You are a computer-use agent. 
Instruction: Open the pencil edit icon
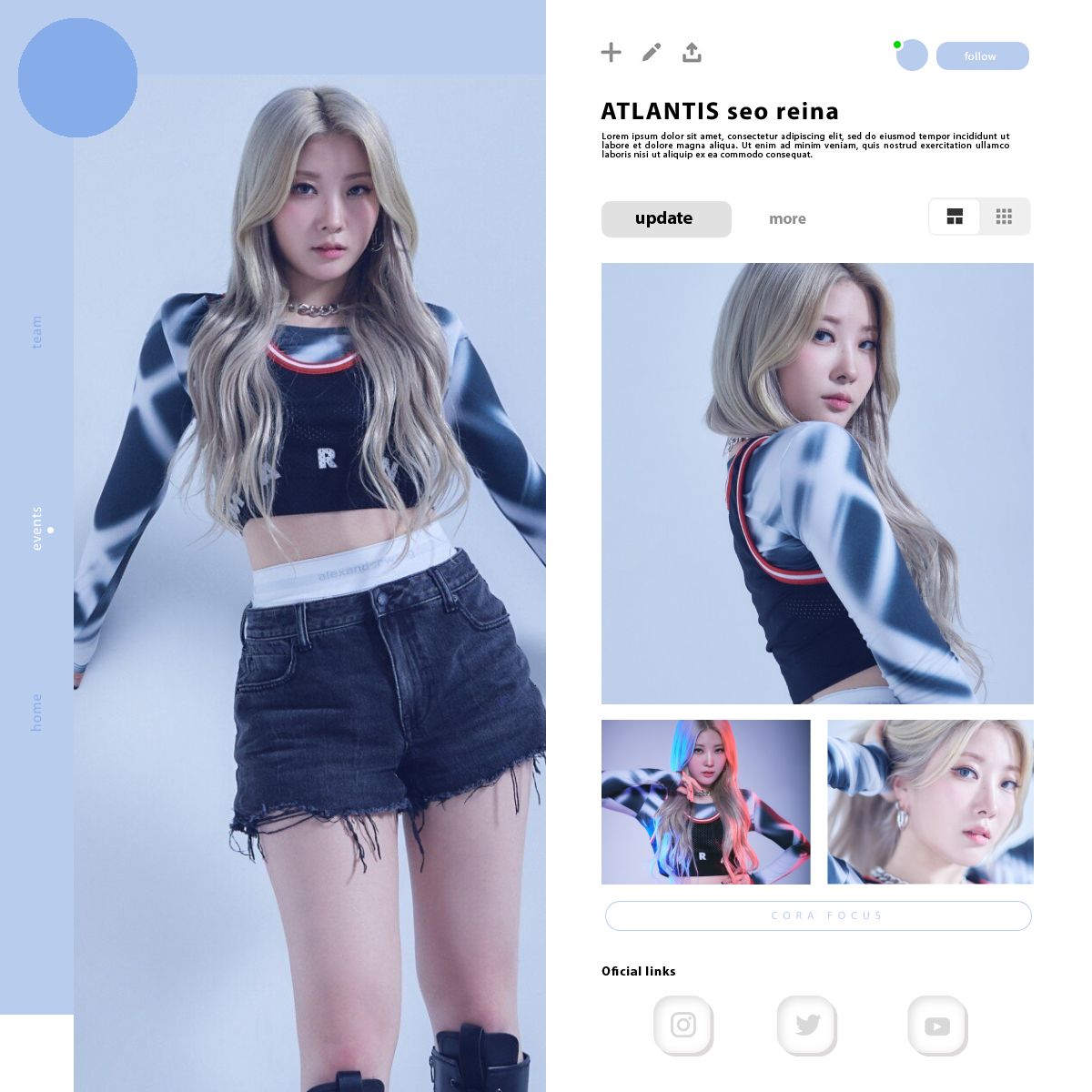point(652,53)
